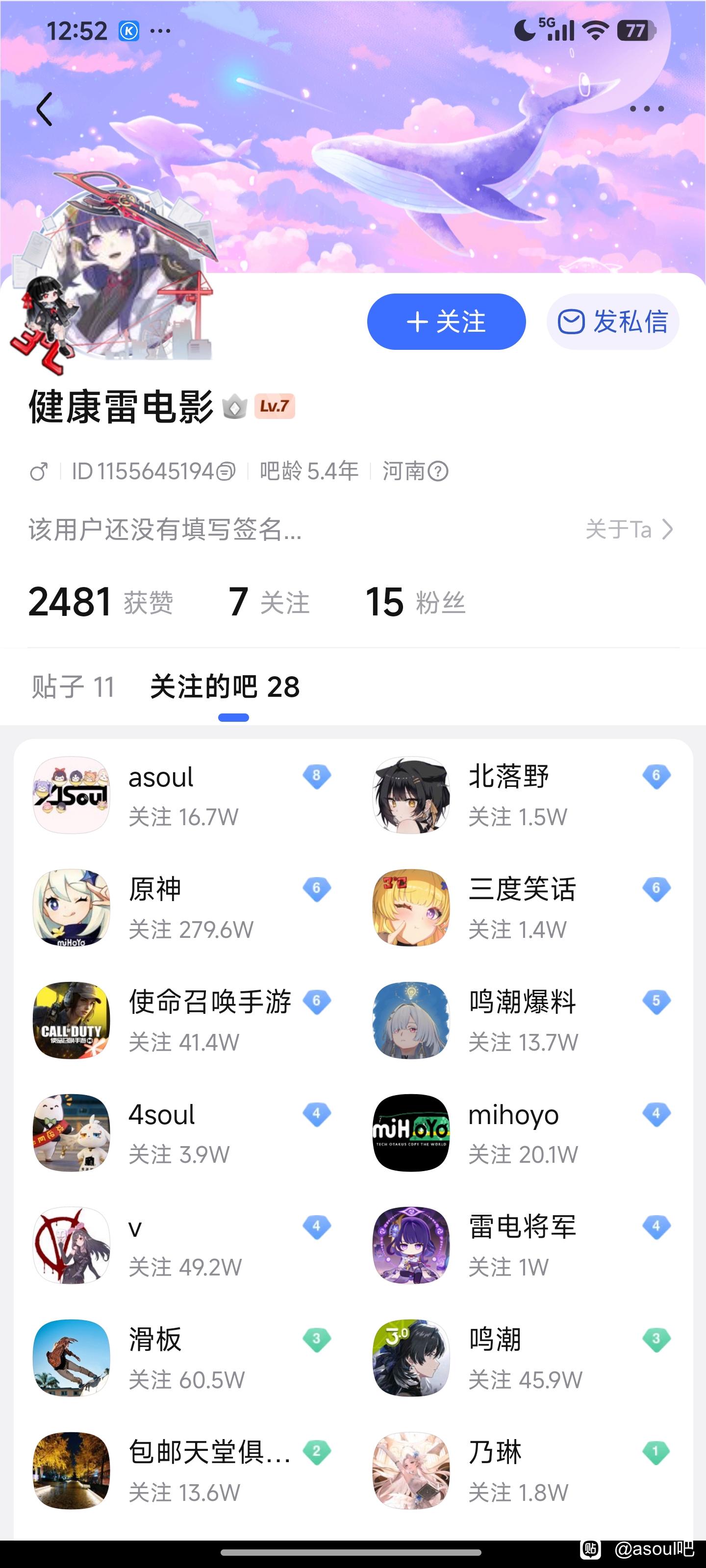Switch to the 贴子 tab

(x=73, y=687)
